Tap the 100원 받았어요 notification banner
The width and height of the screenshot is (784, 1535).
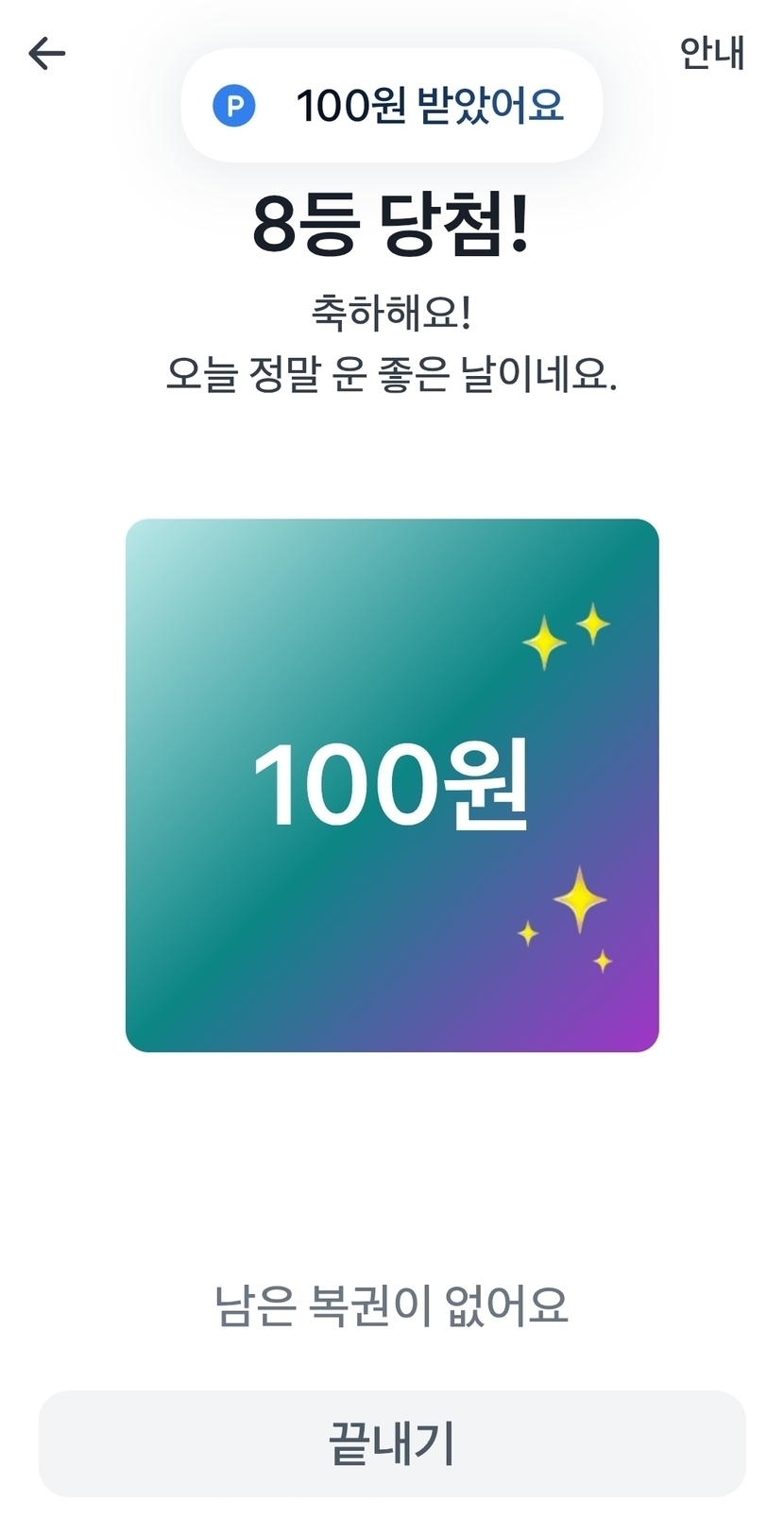tap(392, 105)
